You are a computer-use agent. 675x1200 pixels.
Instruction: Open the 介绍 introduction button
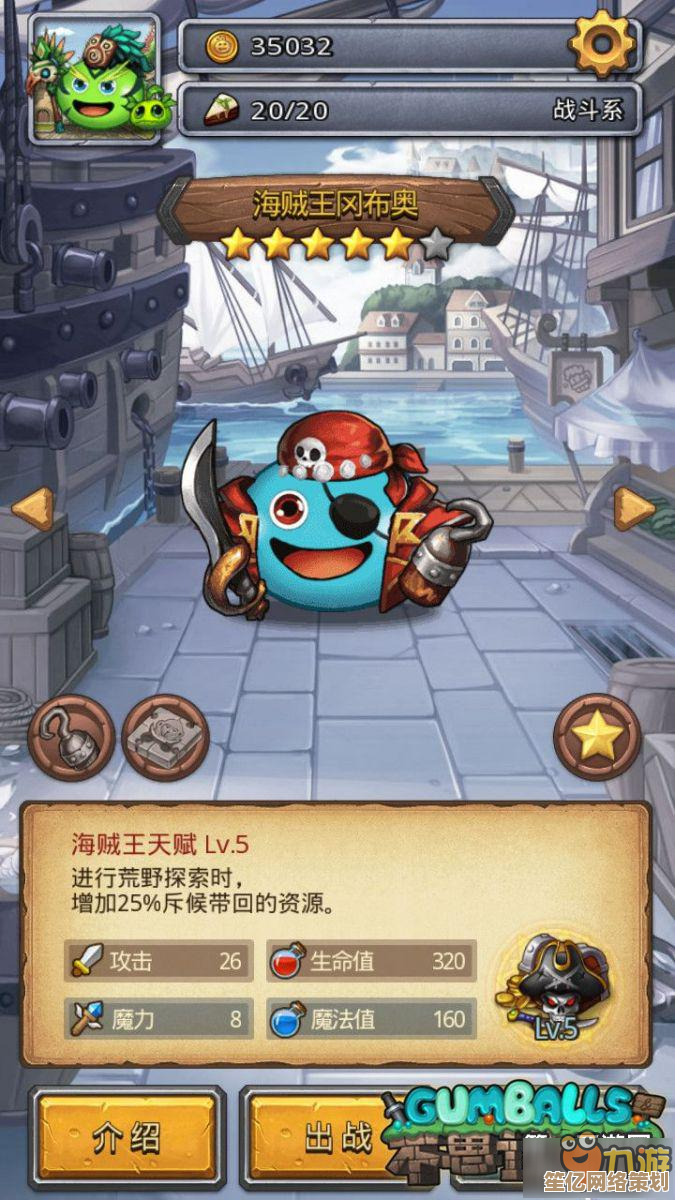(127, 1138)
